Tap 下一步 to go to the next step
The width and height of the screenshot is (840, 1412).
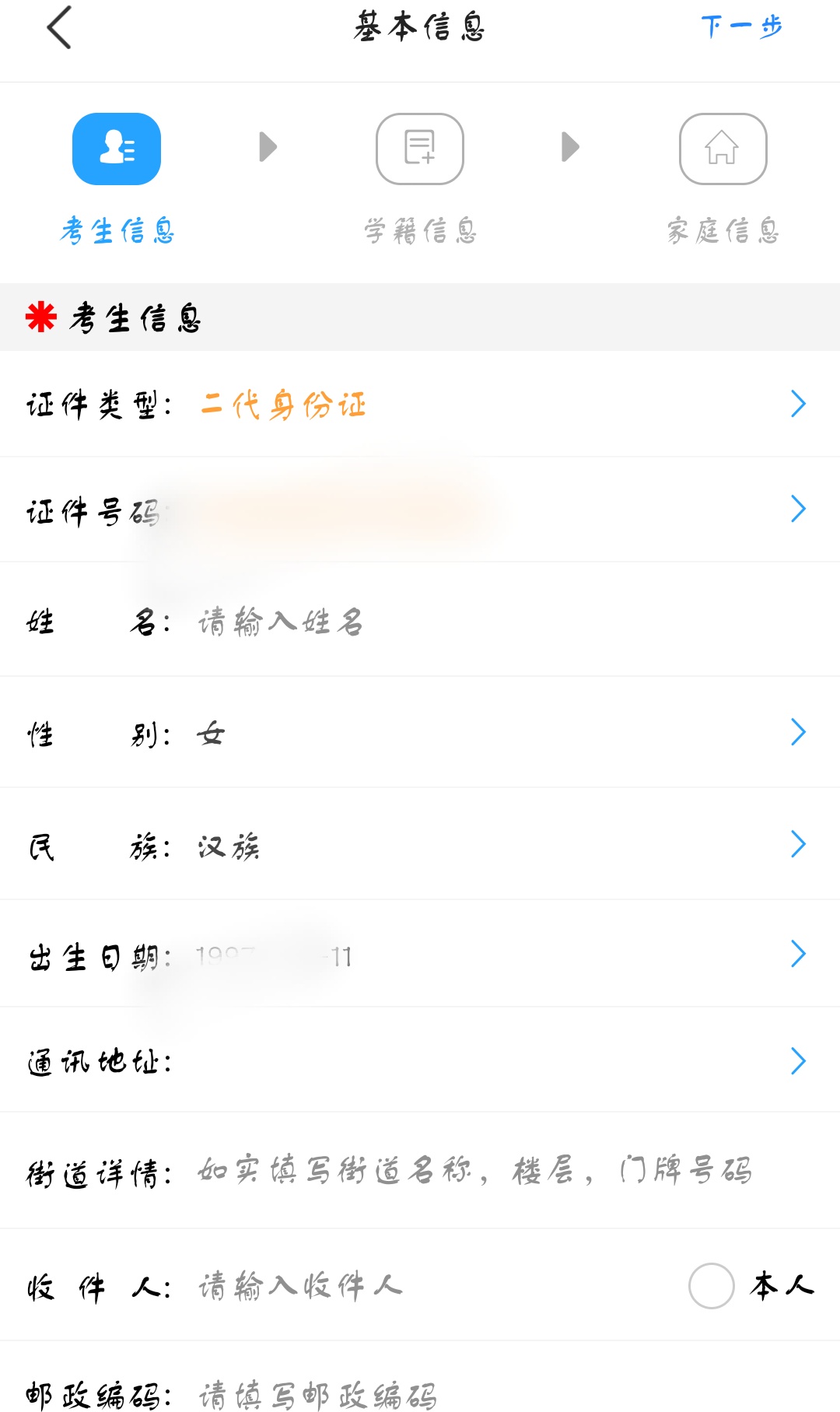point(741,28)
